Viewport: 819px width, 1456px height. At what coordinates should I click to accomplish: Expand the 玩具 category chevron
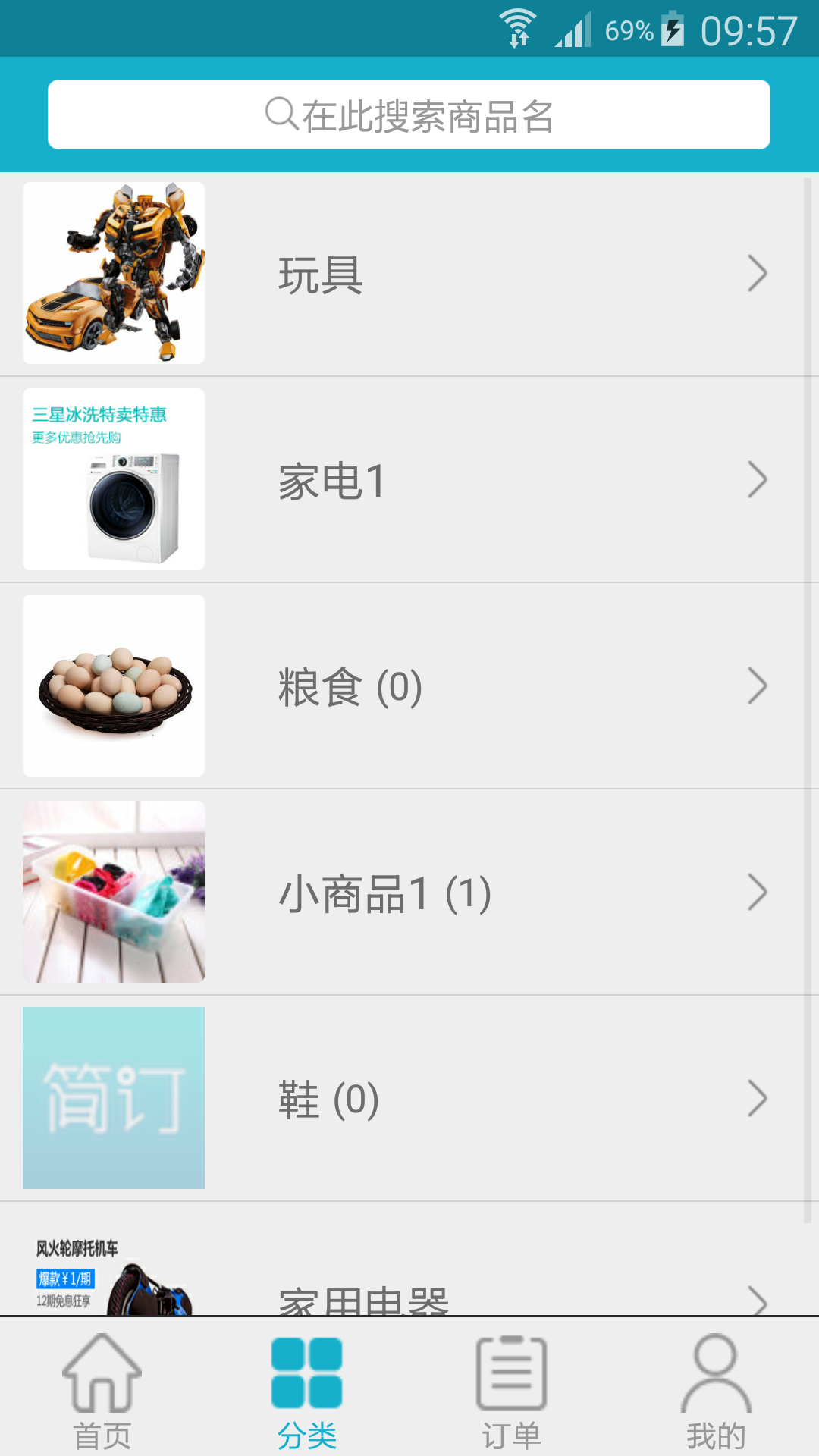(x=757, y=275)
